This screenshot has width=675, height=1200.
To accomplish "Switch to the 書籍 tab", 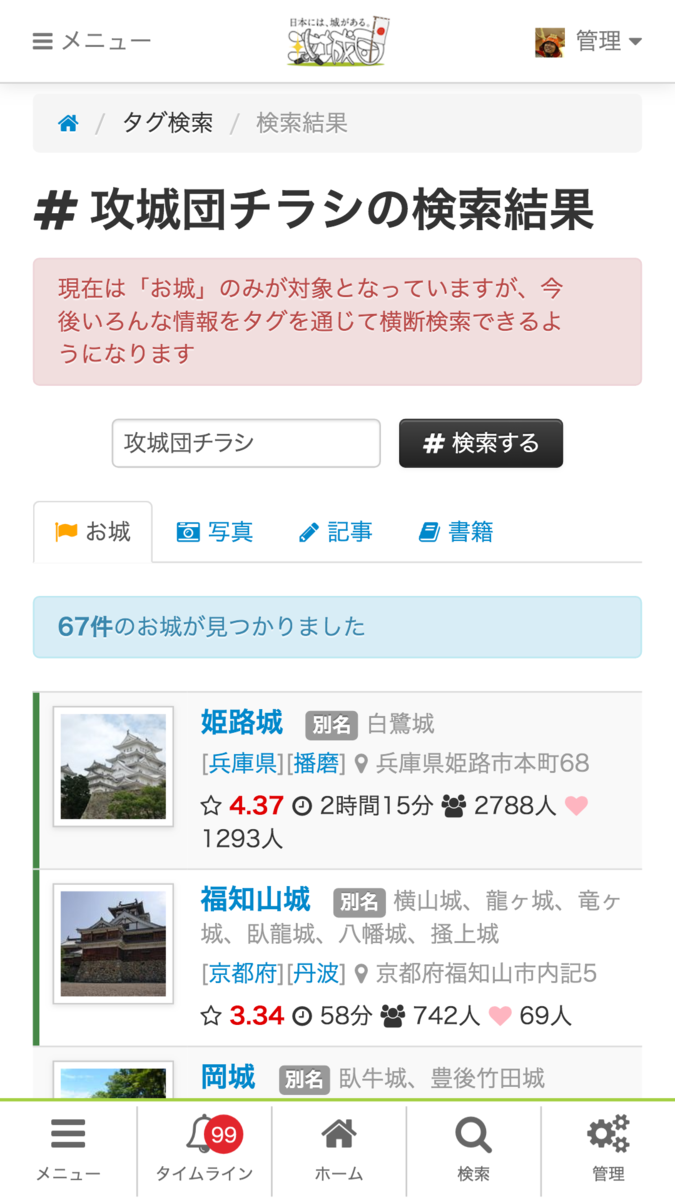I will [x=456, y=532].
